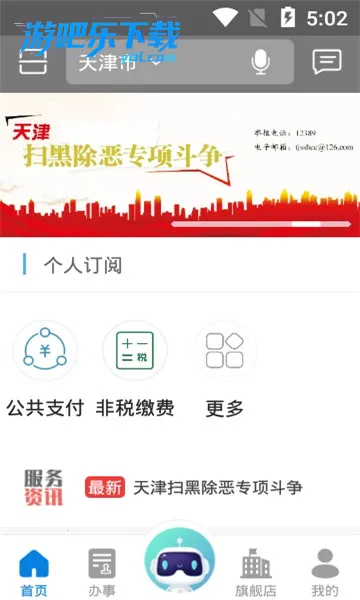The image size is (360, 600).
Task: Read the 最新 news 天津扫黑除恶专项斗争
Action: click(194, 488)
